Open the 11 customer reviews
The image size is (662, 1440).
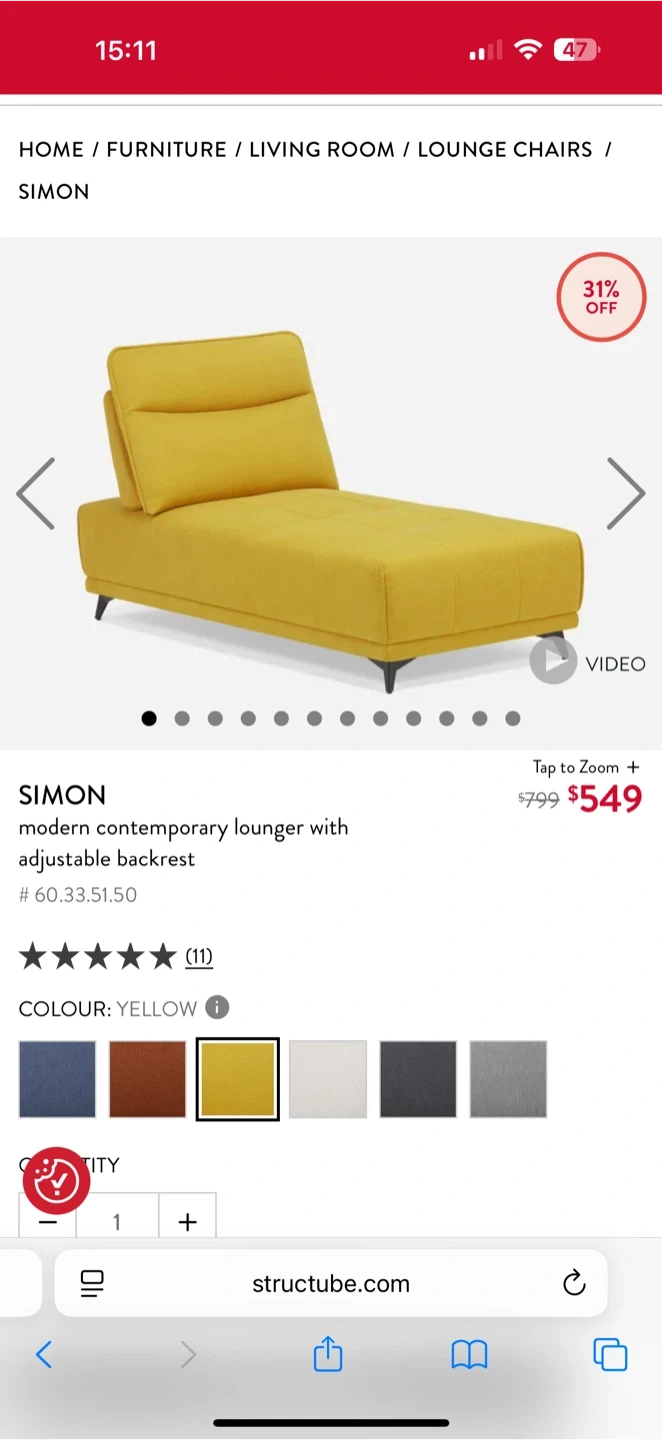tap(199, 956)
